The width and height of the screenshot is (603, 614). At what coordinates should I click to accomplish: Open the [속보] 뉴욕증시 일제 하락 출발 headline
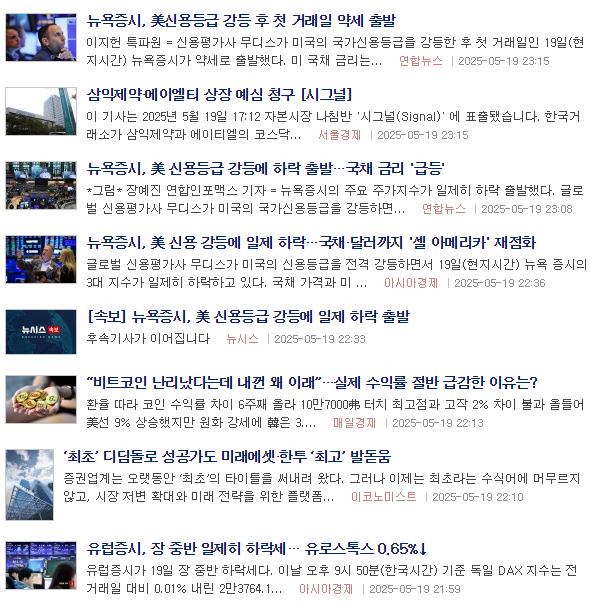[x=248, y=316]
